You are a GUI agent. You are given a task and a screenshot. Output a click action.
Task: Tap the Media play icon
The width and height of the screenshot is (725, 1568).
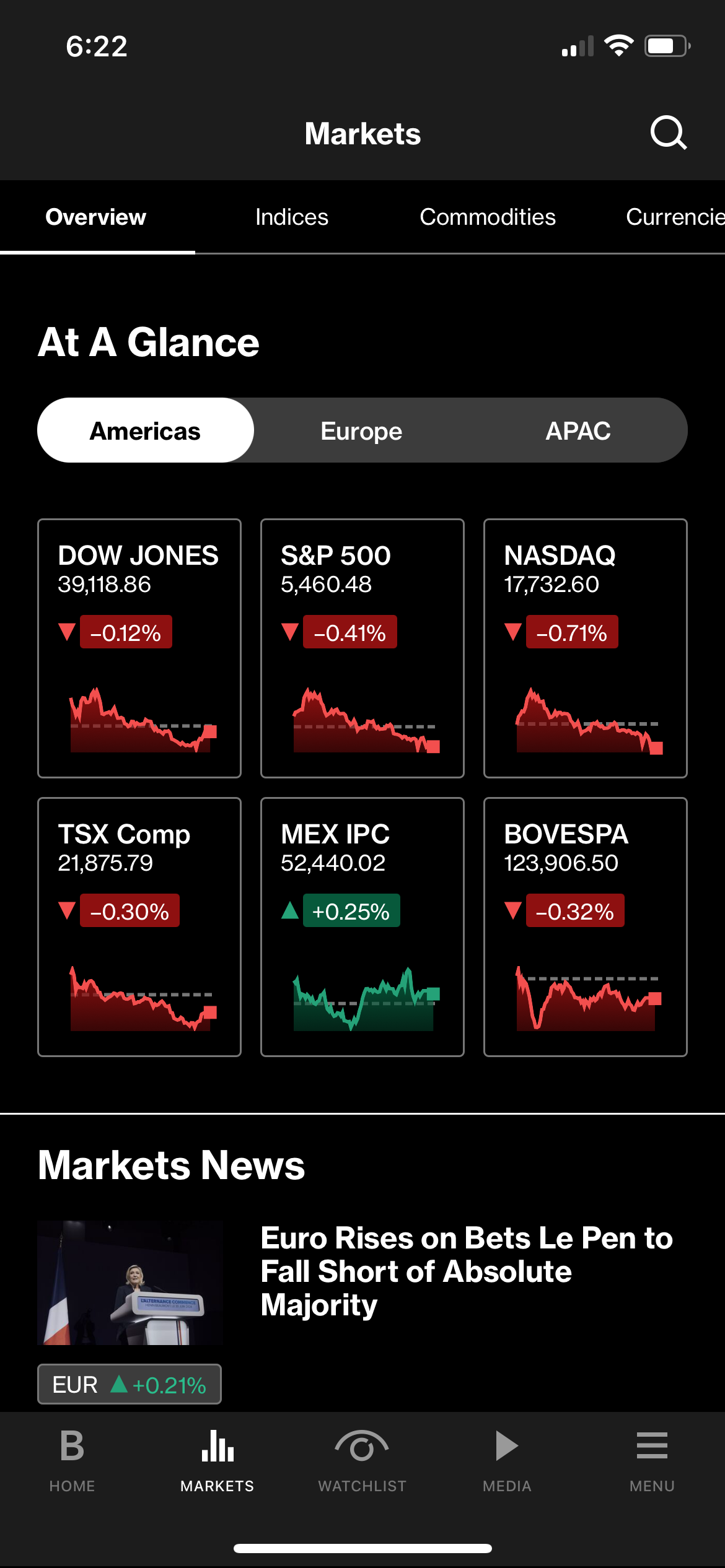click(x=507, y=1461)
